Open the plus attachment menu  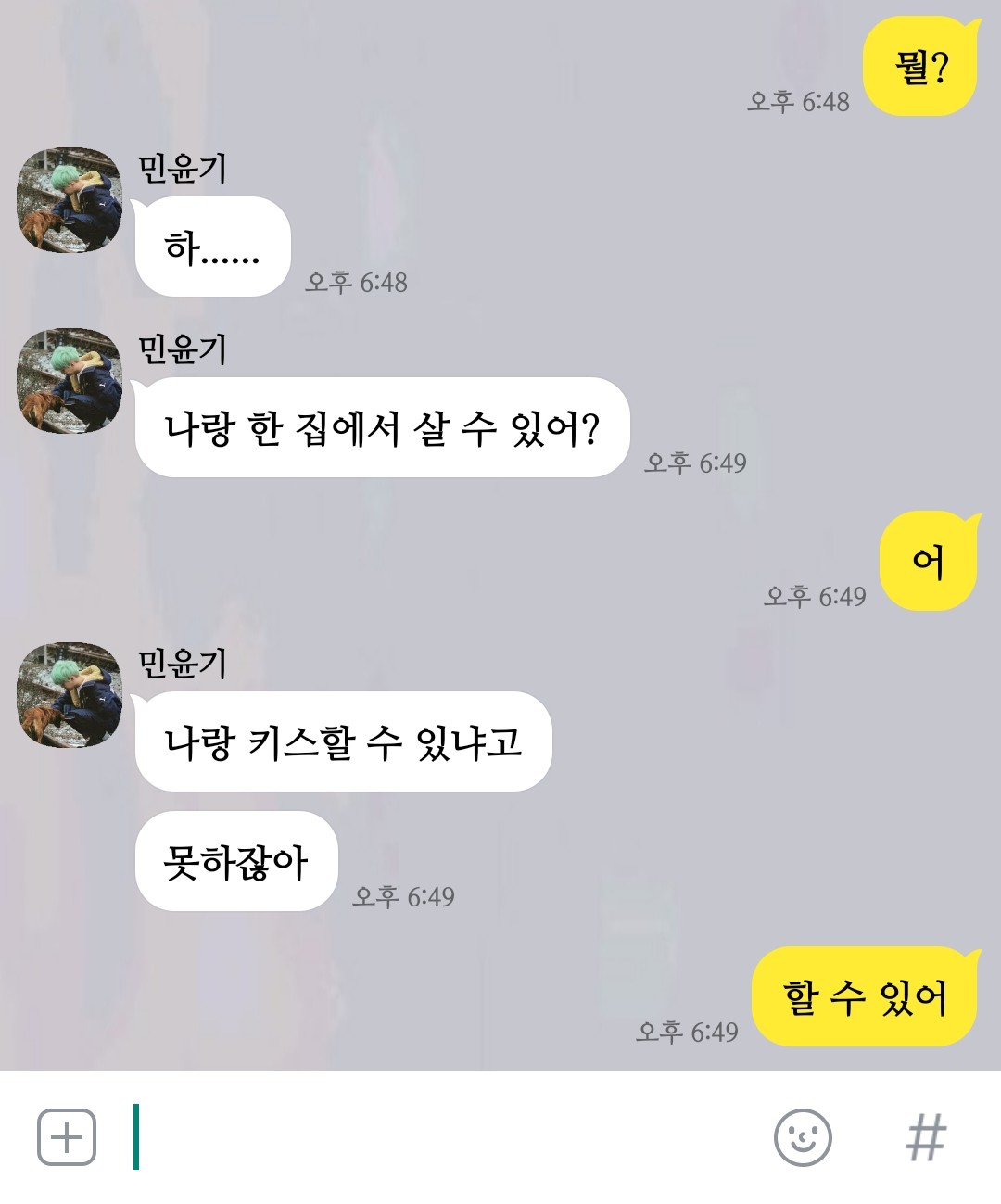pyautogui.click(x=67, y=1136)
